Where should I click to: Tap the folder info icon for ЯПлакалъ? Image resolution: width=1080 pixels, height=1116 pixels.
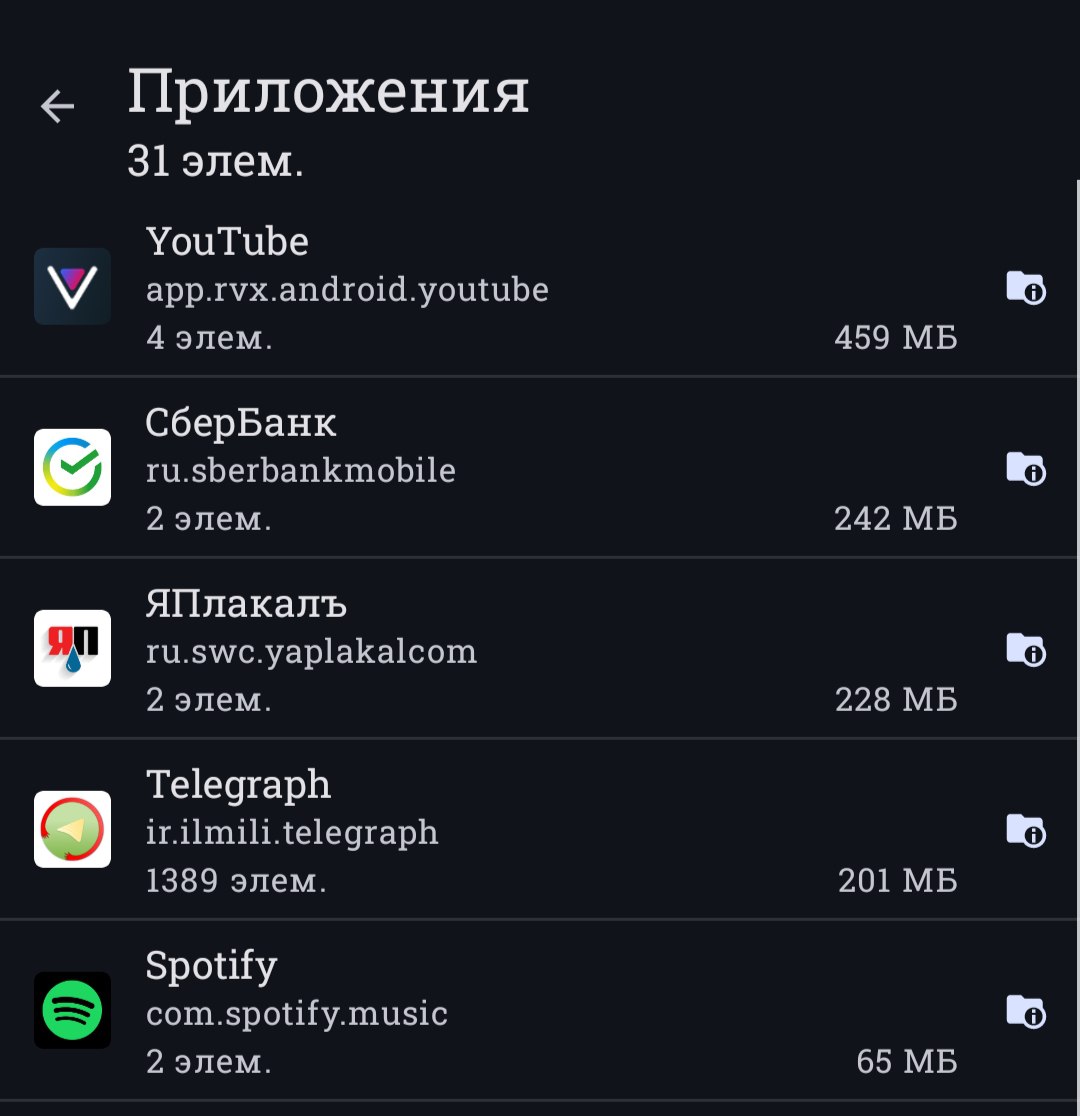pos(1025,650)
